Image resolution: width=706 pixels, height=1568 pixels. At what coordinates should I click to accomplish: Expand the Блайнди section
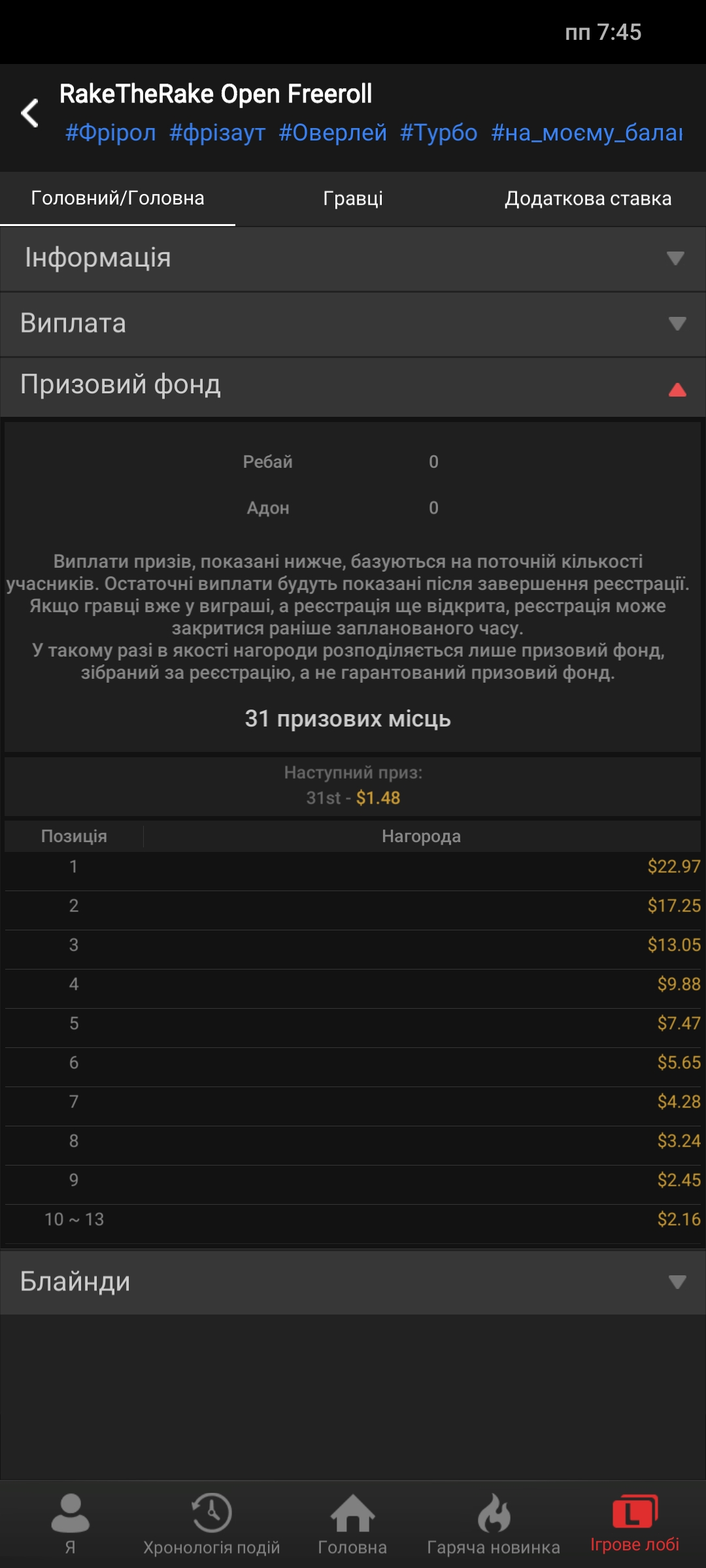coord(353,1281)
